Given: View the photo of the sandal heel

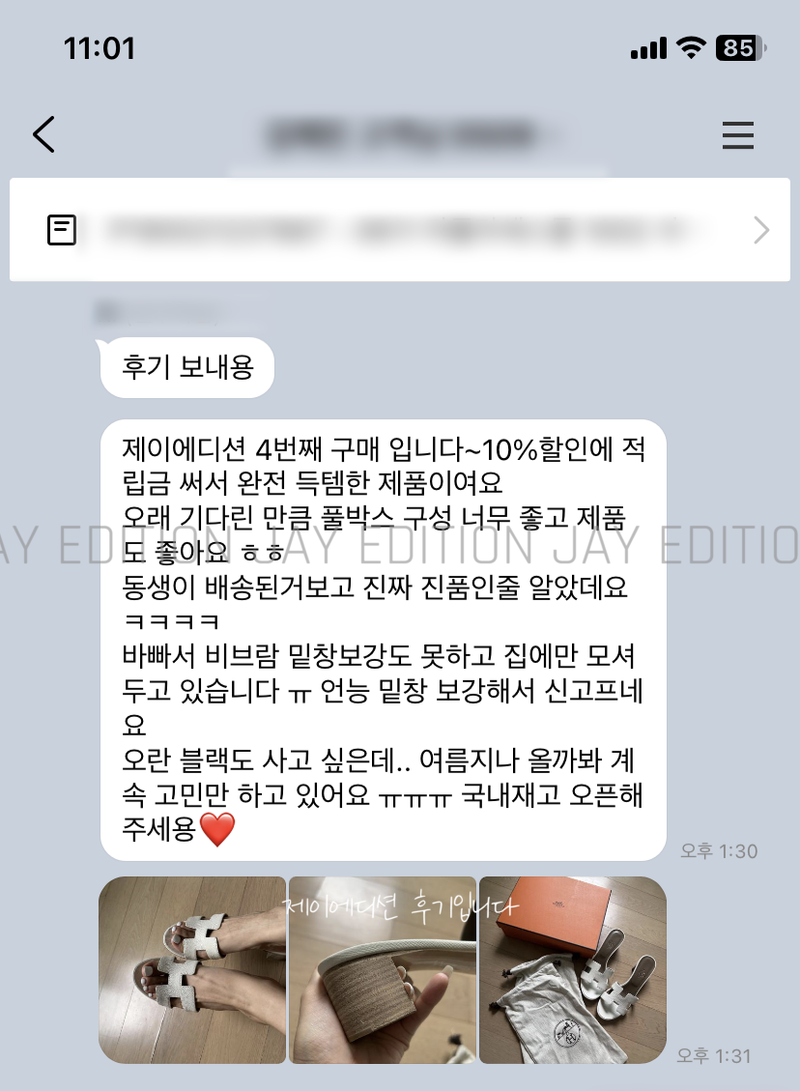Looking at the screenshot, I should coord(382,969).
